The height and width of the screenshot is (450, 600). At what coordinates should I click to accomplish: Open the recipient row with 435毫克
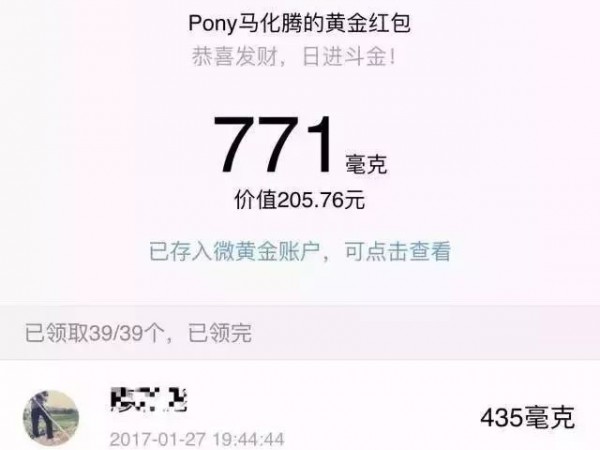point(300,415)
